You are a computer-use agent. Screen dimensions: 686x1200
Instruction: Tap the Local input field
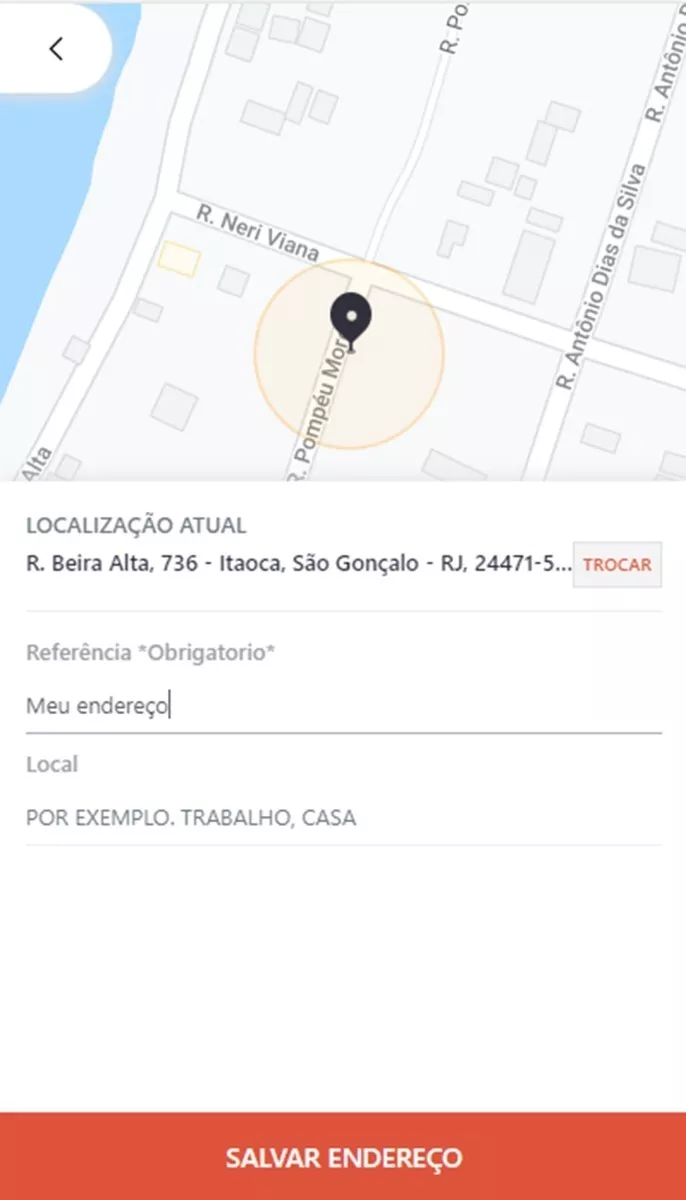coord(344,818)
